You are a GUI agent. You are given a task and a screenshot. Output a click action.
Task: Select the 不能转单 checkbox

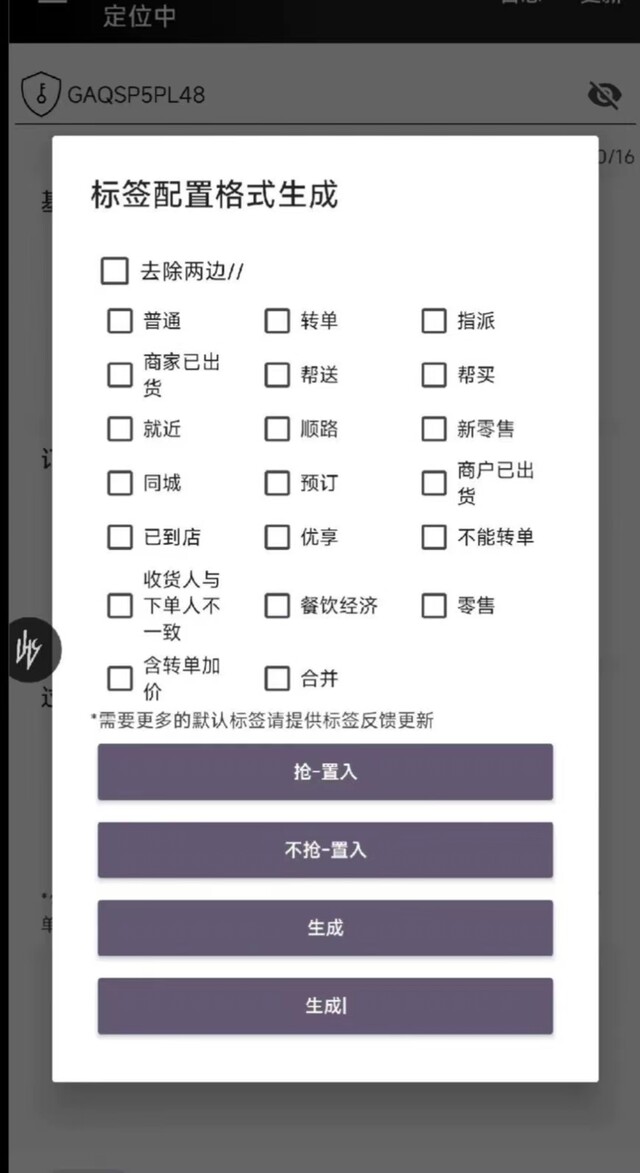[434, 536]
